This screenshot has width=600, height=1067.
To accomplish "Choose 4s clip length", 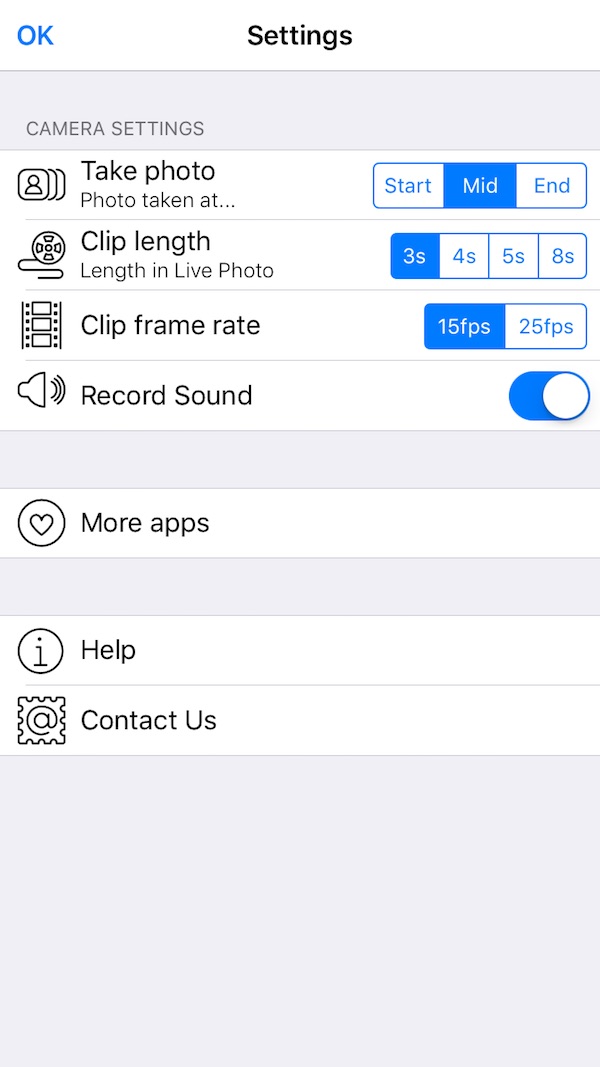I will pos(464,256).
